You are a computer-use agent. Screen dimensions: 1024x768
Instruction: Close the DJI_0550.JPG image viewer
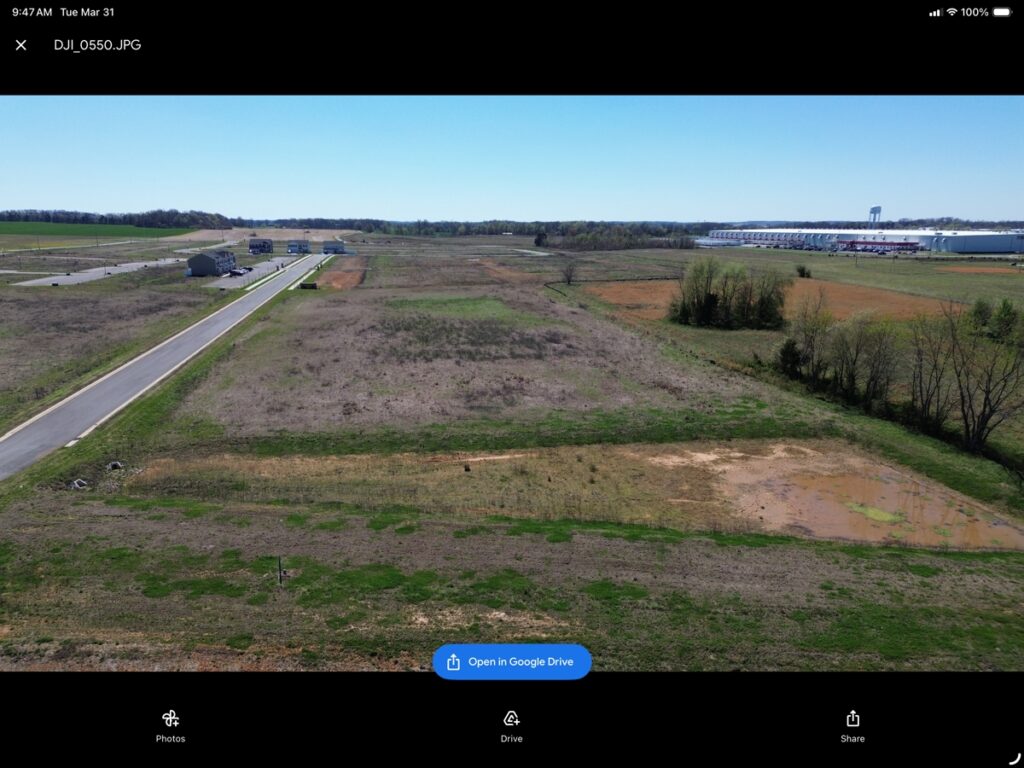click(21, 45)
